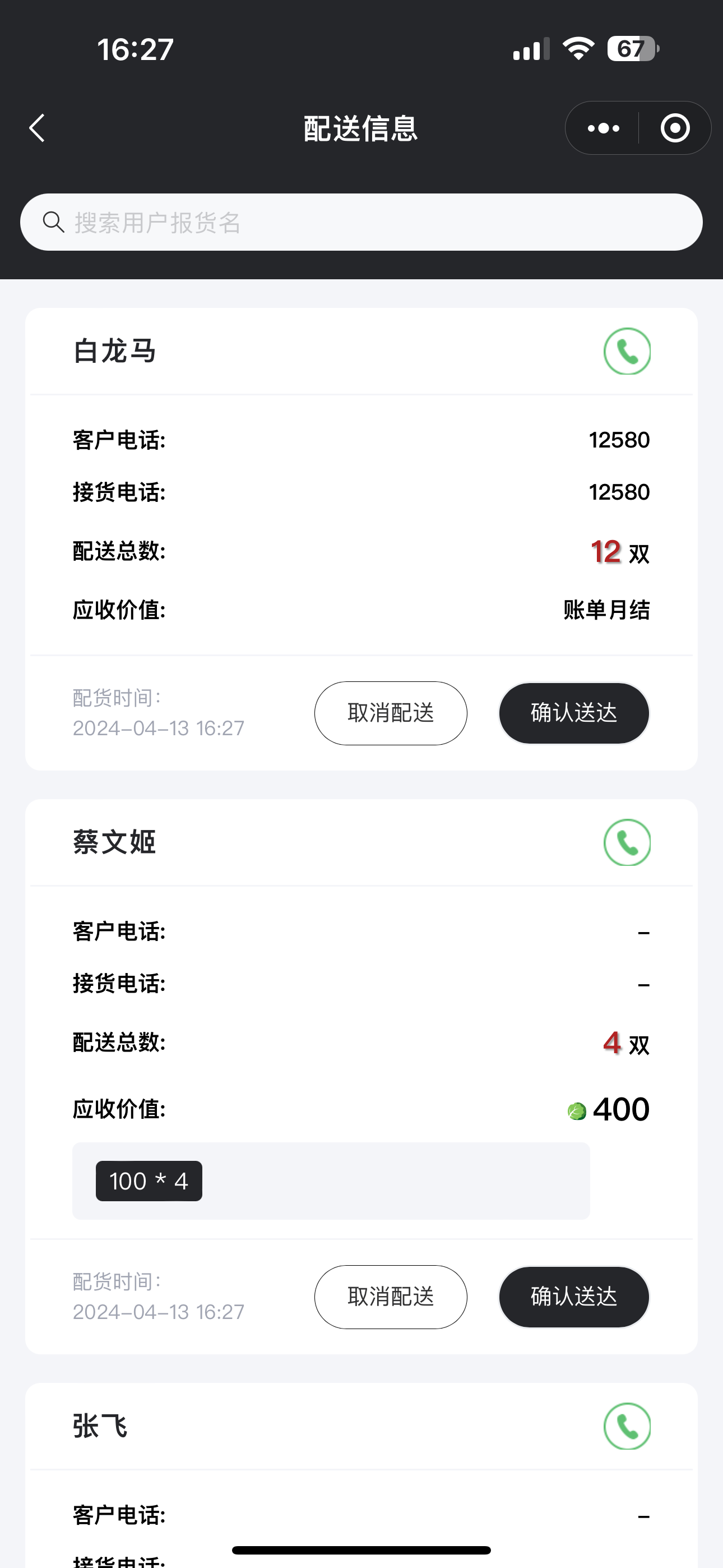The height and width of the screenshot is (1568, 723).
Task: Dial 张飞 using the phone icon
Action: tap(627, 1426)
